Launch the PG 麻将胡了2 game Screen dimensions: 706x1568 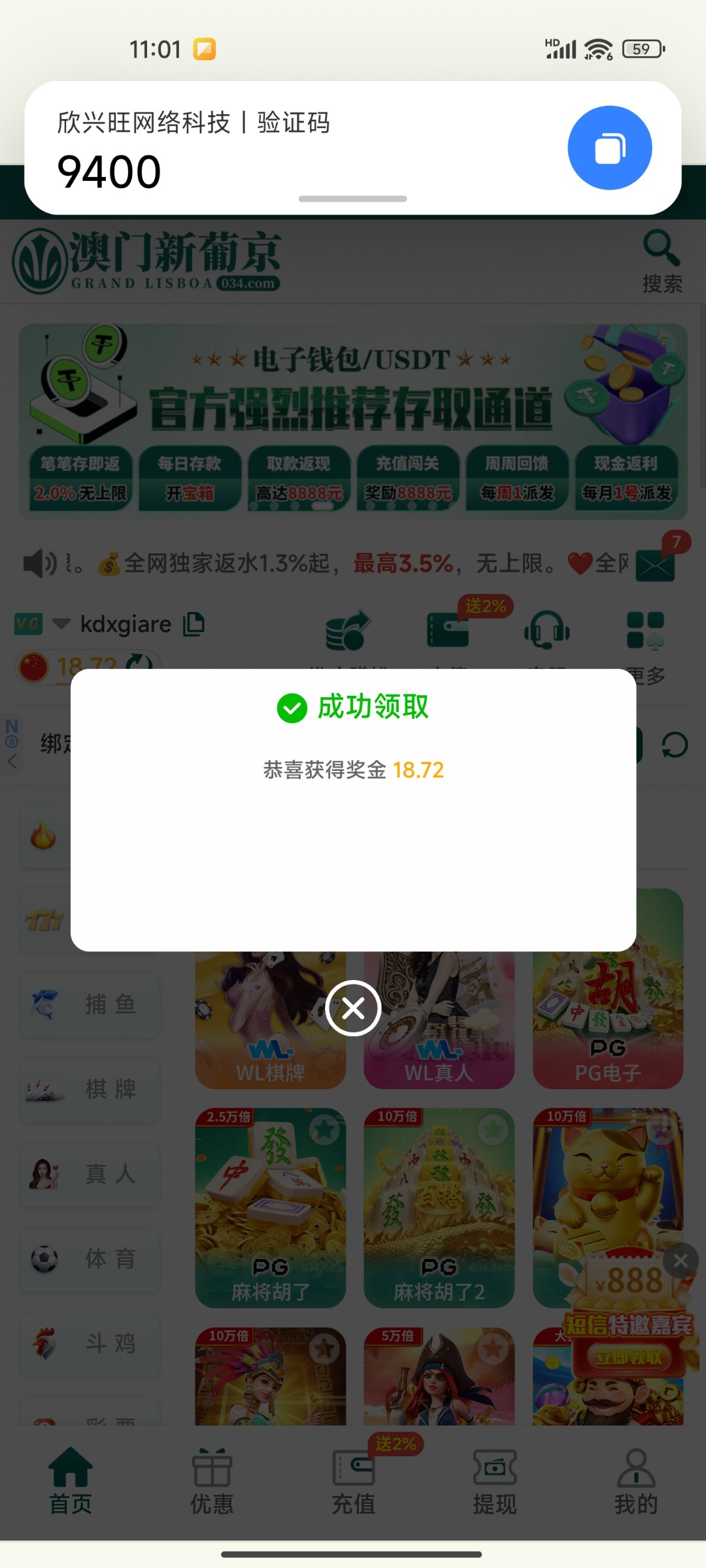coord(439,1207)
